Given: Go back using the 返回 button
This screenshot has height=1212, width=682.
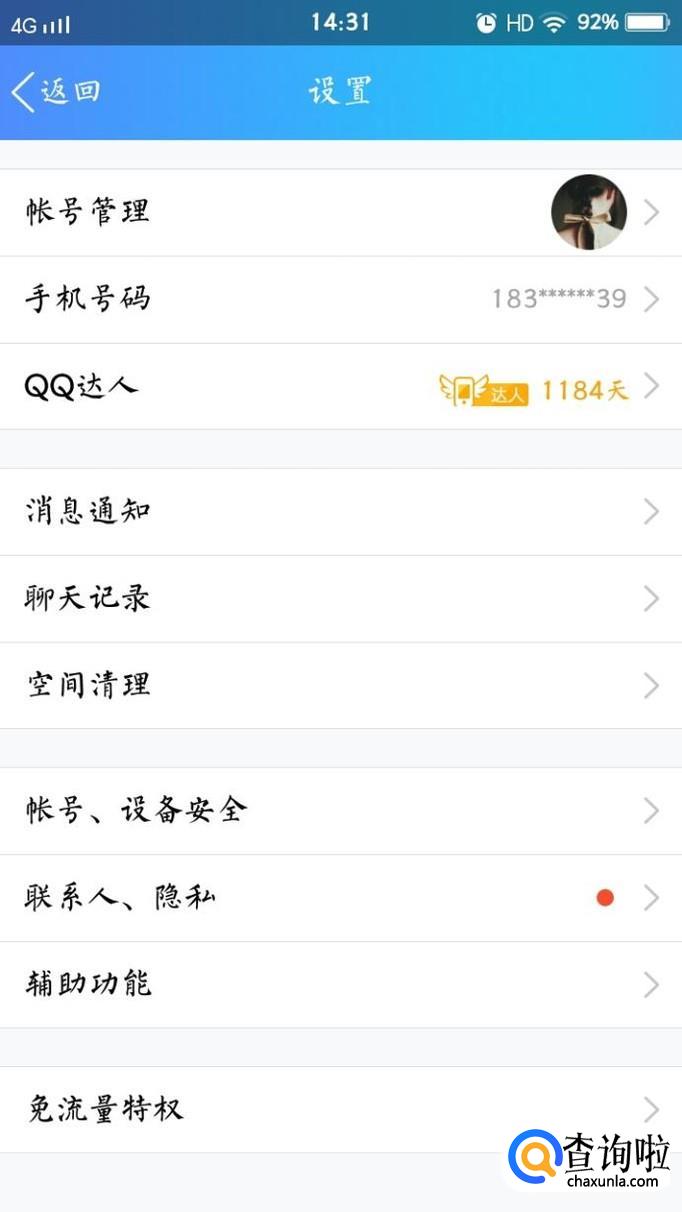Looking at the screenshot, I should [x=56, y=92].
